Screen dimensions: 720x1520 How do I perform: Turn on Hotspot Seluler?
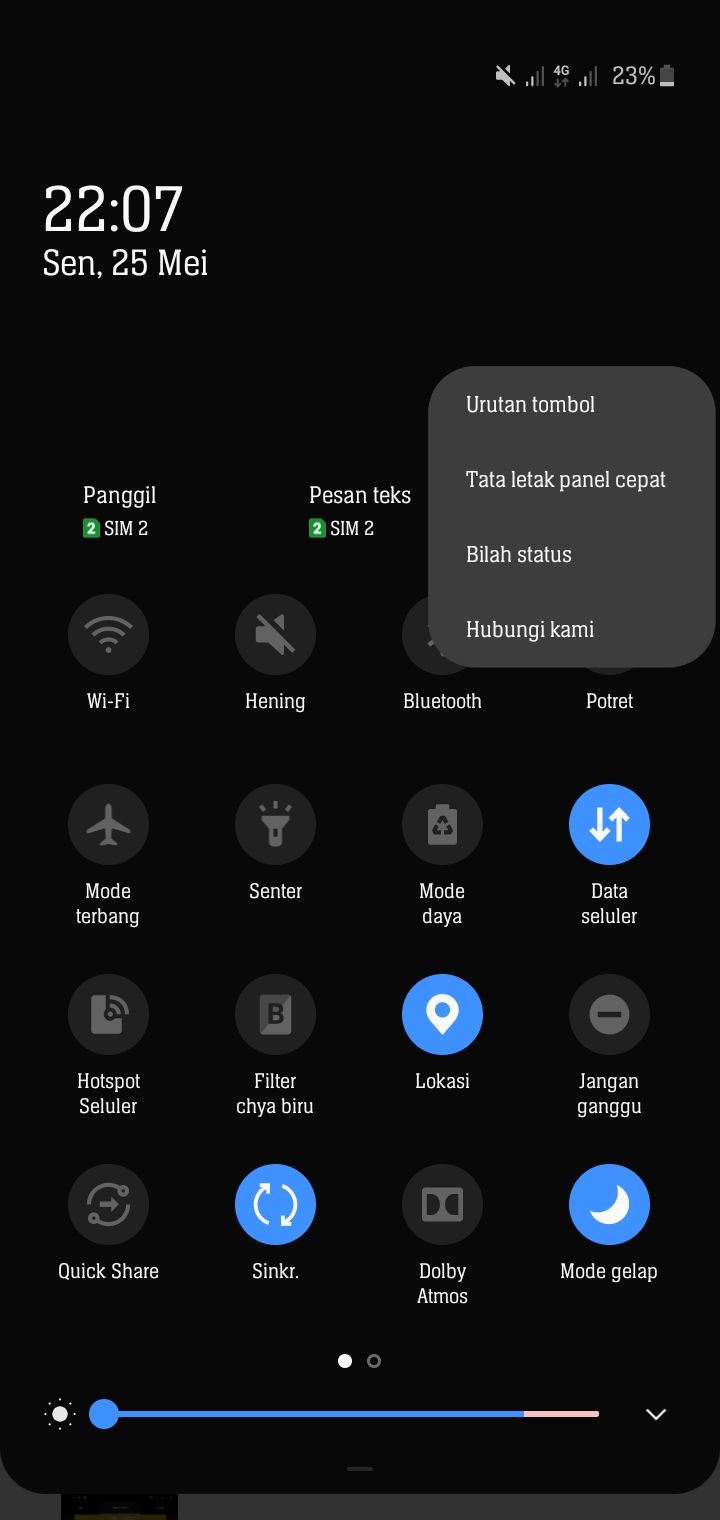click(x=108, y=1015)
